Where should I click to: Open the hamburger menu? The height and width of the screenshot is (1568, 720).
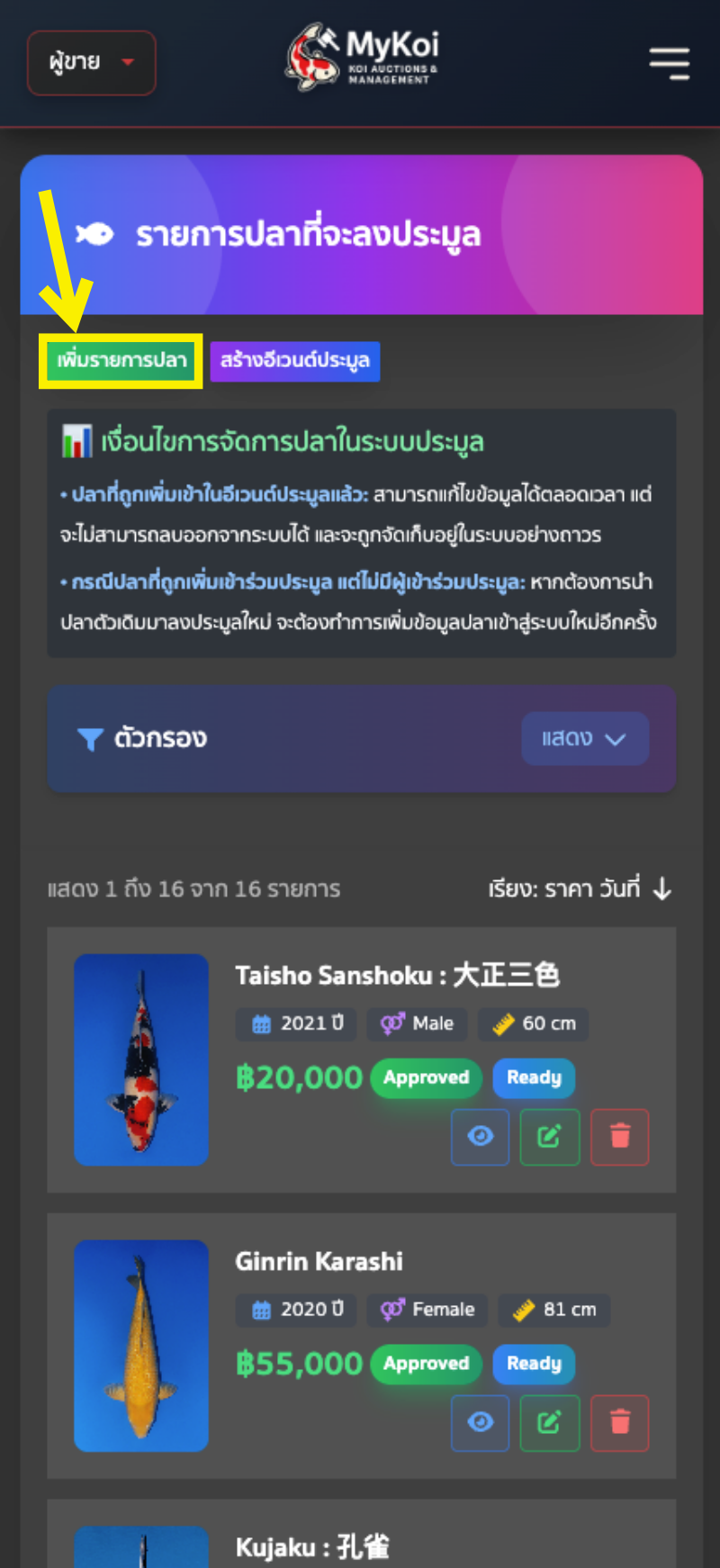670,63
